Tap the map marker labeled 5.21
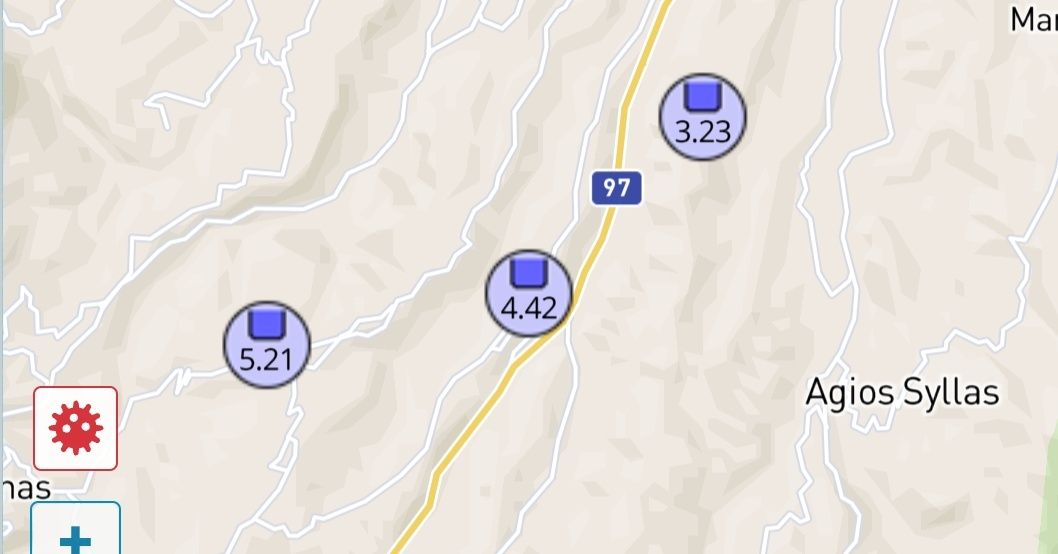Viewport: 1058px width, 554px height. tap(266, 344)
